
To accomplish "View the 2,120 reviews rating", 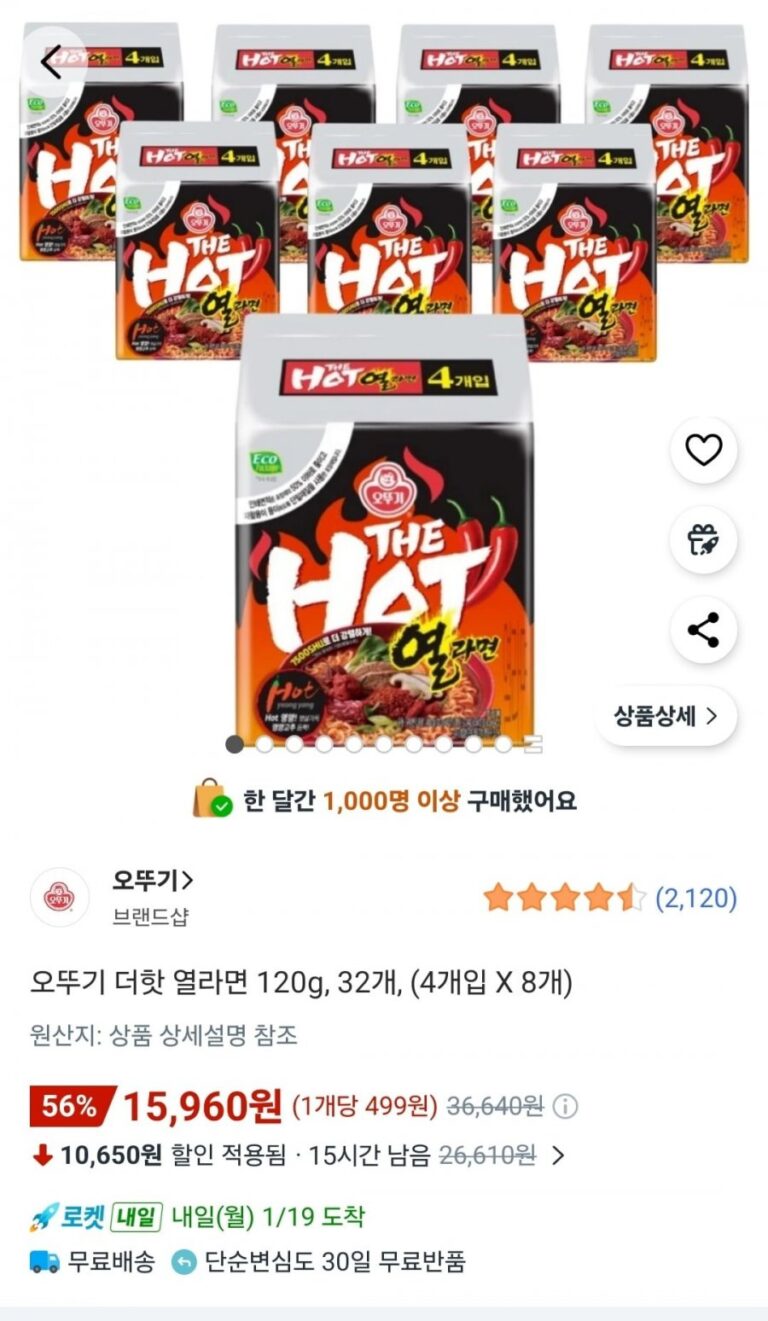I will (610, 898).
